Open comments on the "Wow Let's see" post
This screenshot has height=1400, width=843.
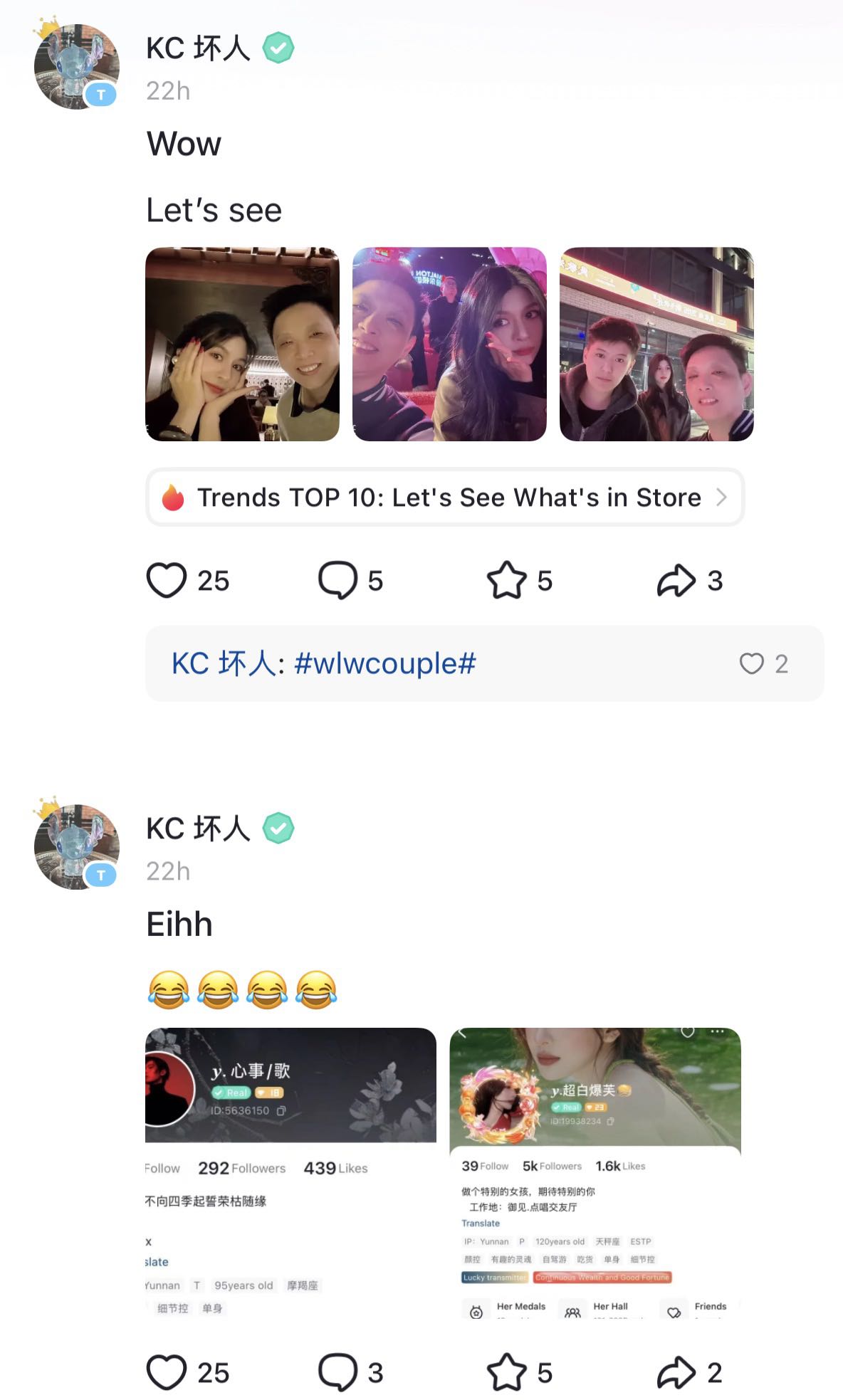tap(337, 580)
